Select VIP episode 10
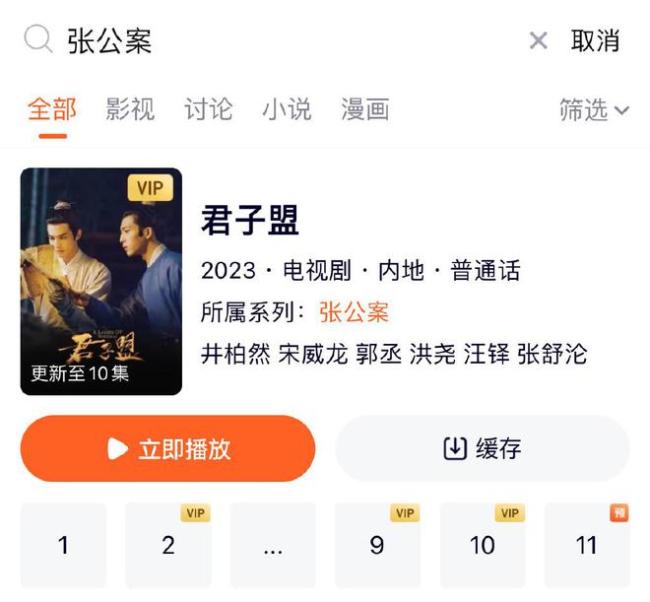Screen dimensions: 650x602 pyautogui.click(x=482, y=545)
